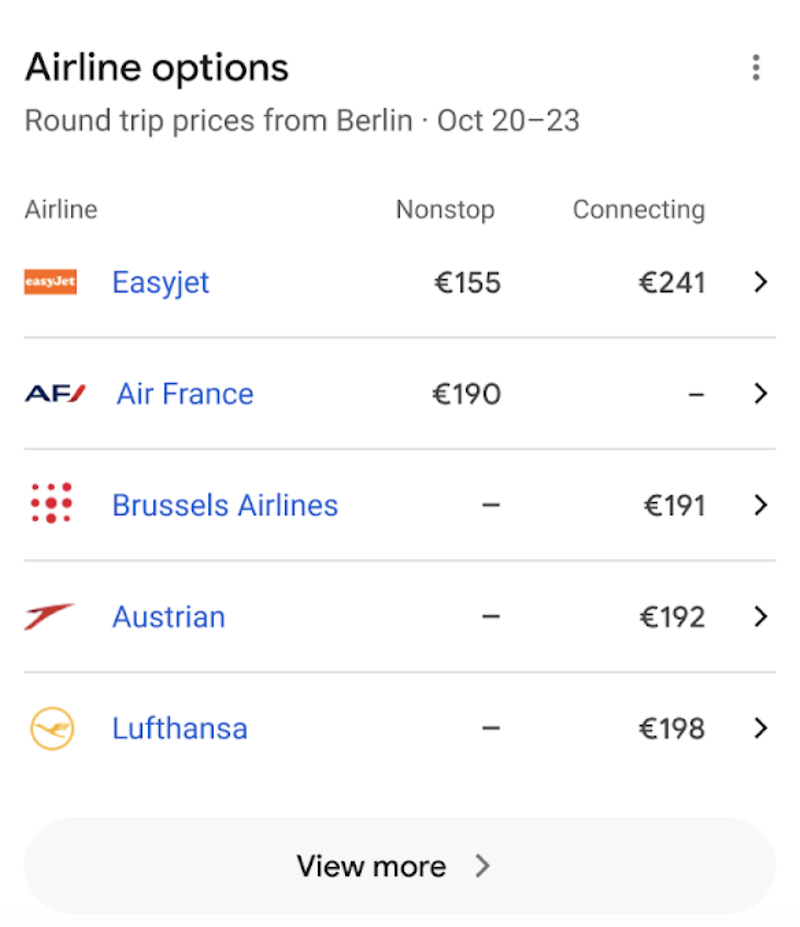
Task: Click the €198 Lufthansa connecting price
Action: [x=673, y=728]
